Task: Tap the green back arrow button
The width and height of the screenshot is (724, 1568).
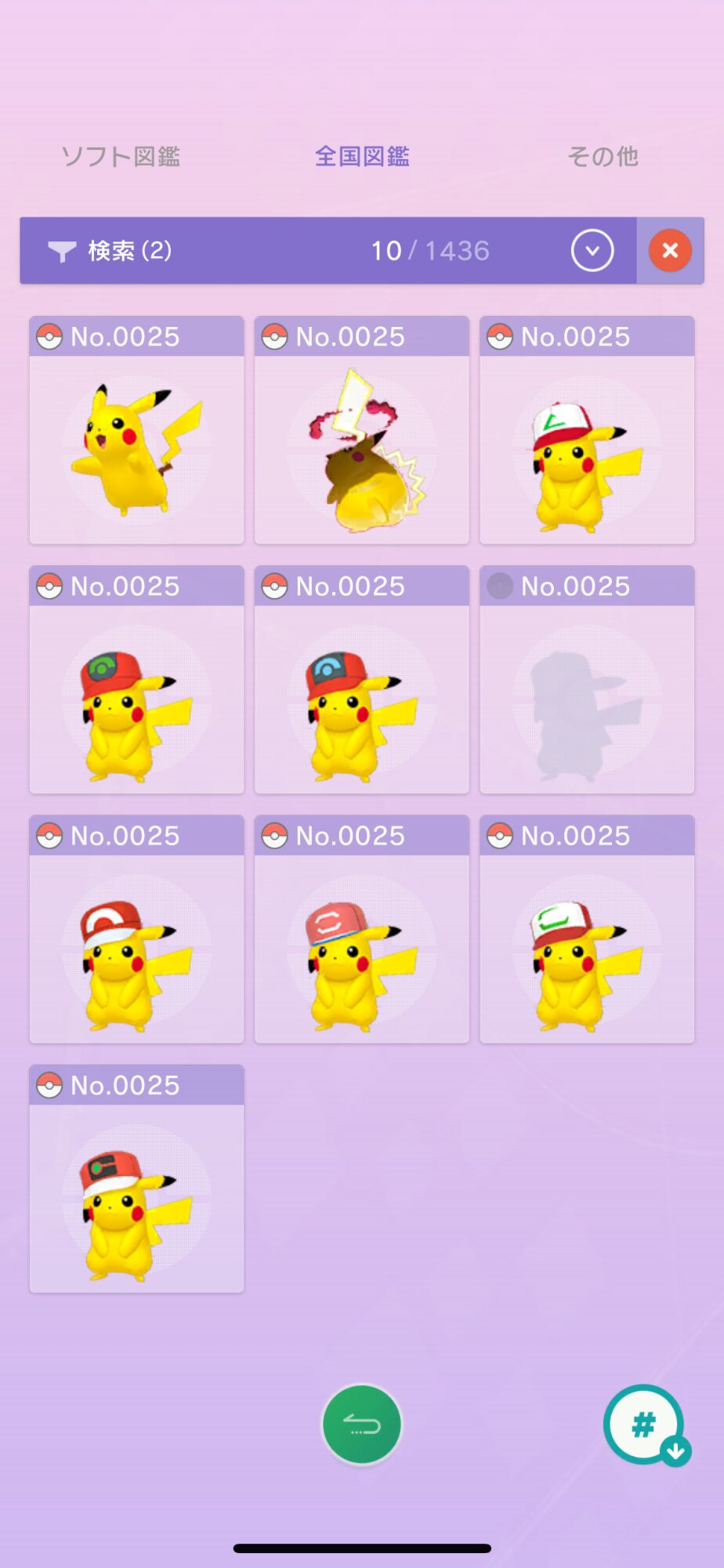Action: (362, 1425)
